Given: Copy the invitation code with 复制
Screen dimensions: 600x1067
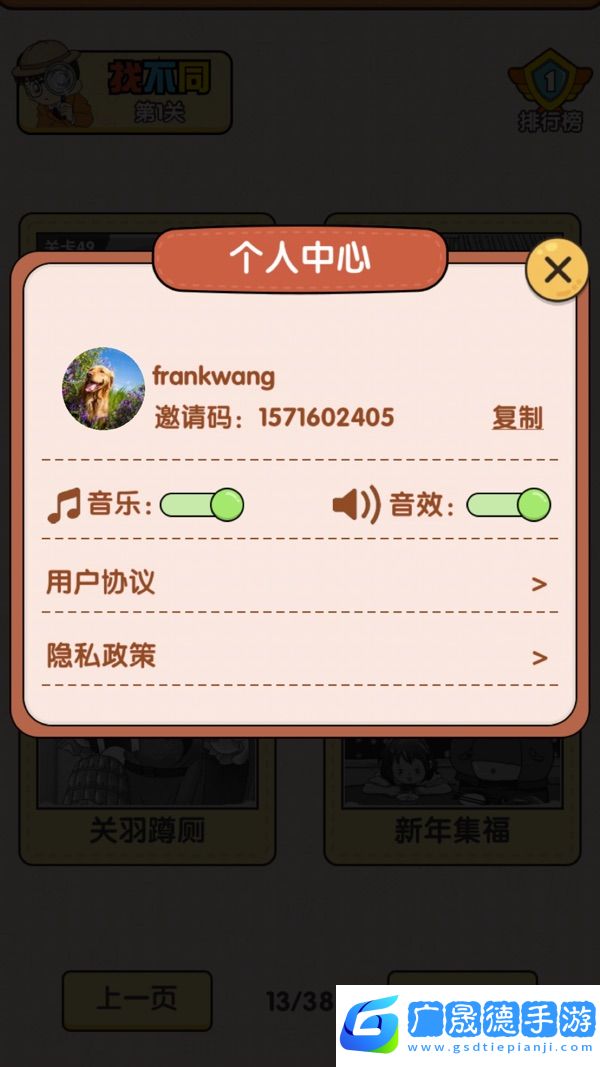Looking at the screenshot, I should pyautogui.click(x=517, y=418).
